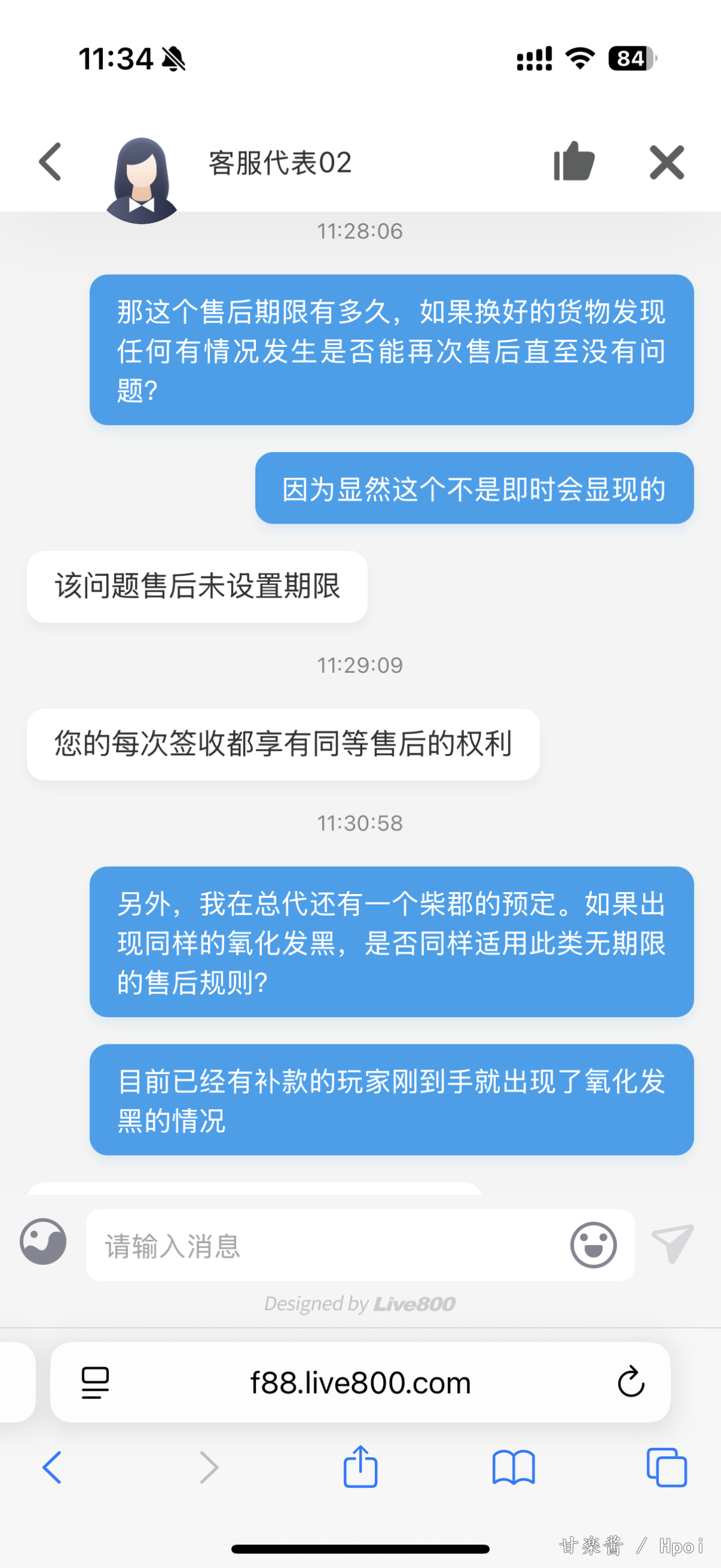
Task: Tap the f88.live800.com address bar
Action: (360, 1382)
